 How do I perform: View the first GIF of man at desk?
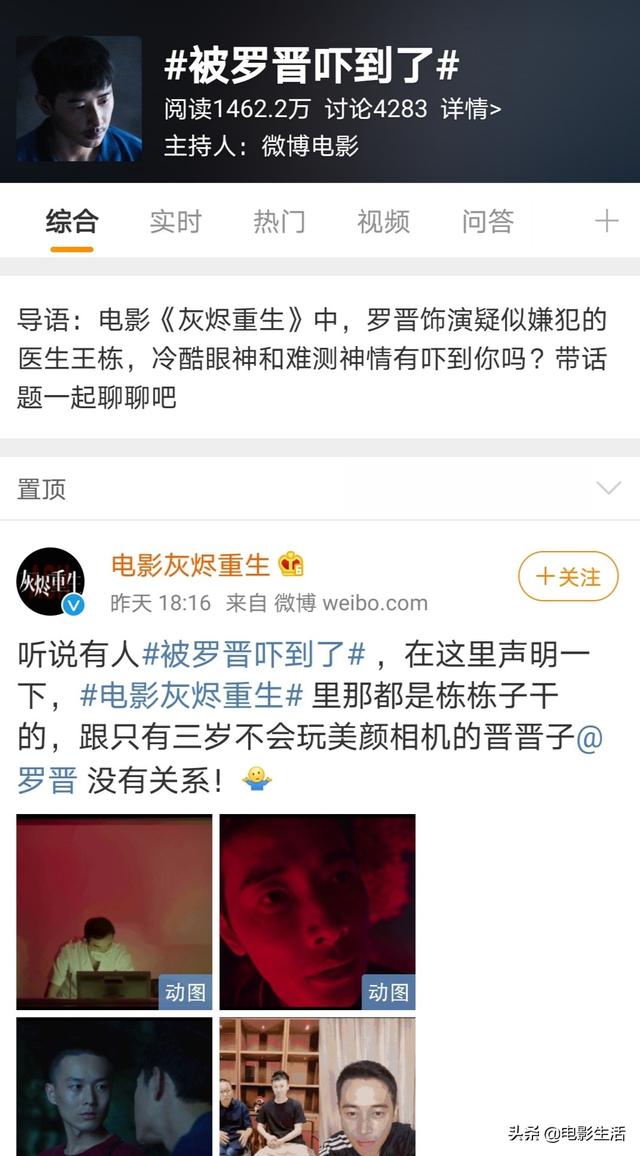114,912
